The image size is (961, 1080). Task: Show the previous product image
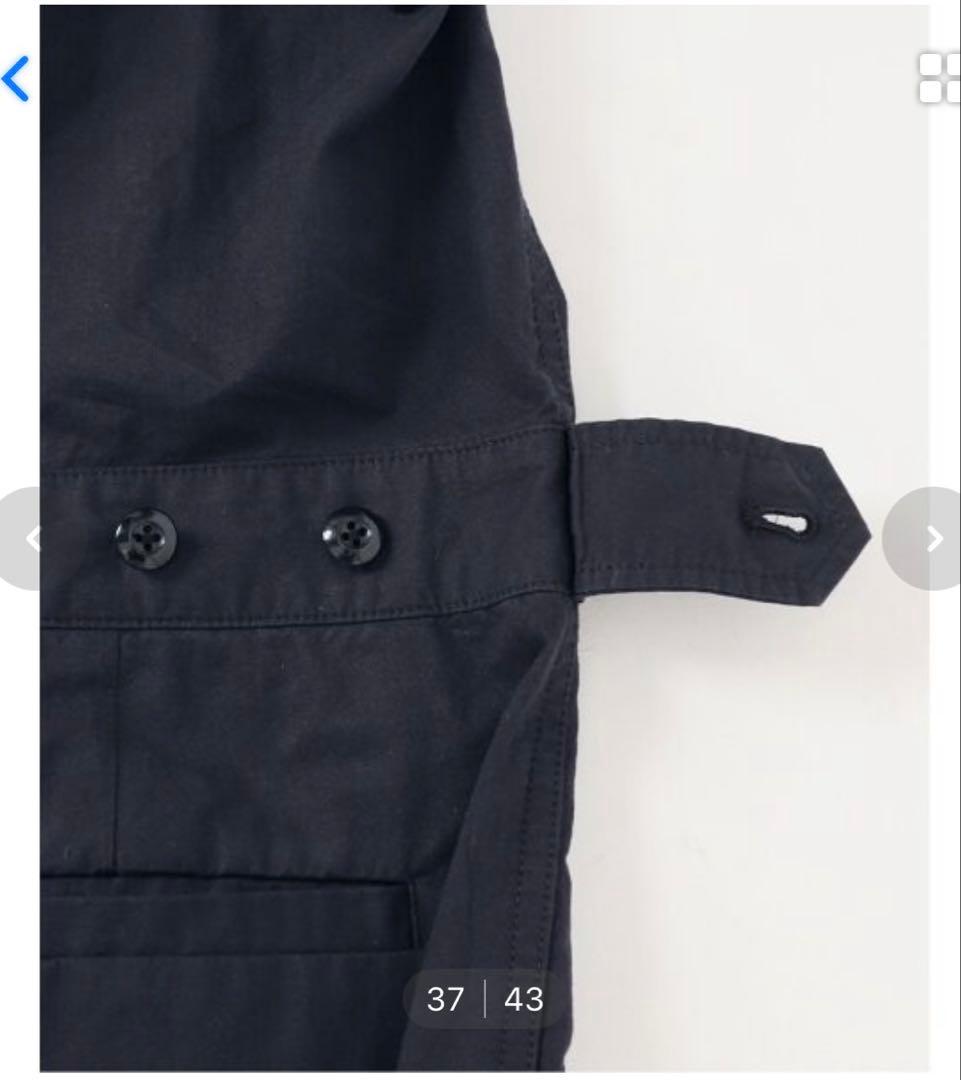click(30, 539)
